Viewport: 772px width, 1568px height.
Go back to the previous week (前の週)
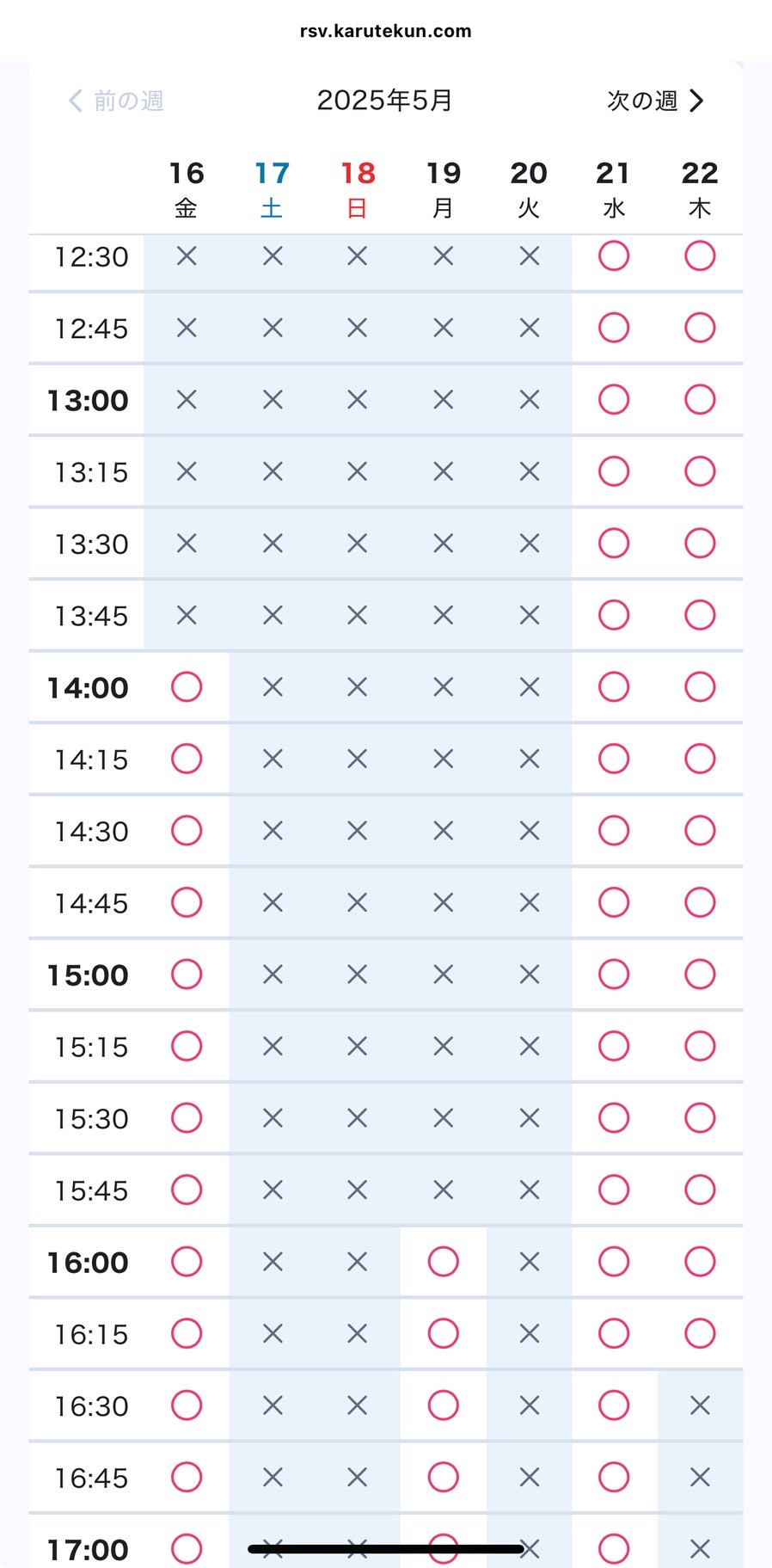(x=116, y=101)
